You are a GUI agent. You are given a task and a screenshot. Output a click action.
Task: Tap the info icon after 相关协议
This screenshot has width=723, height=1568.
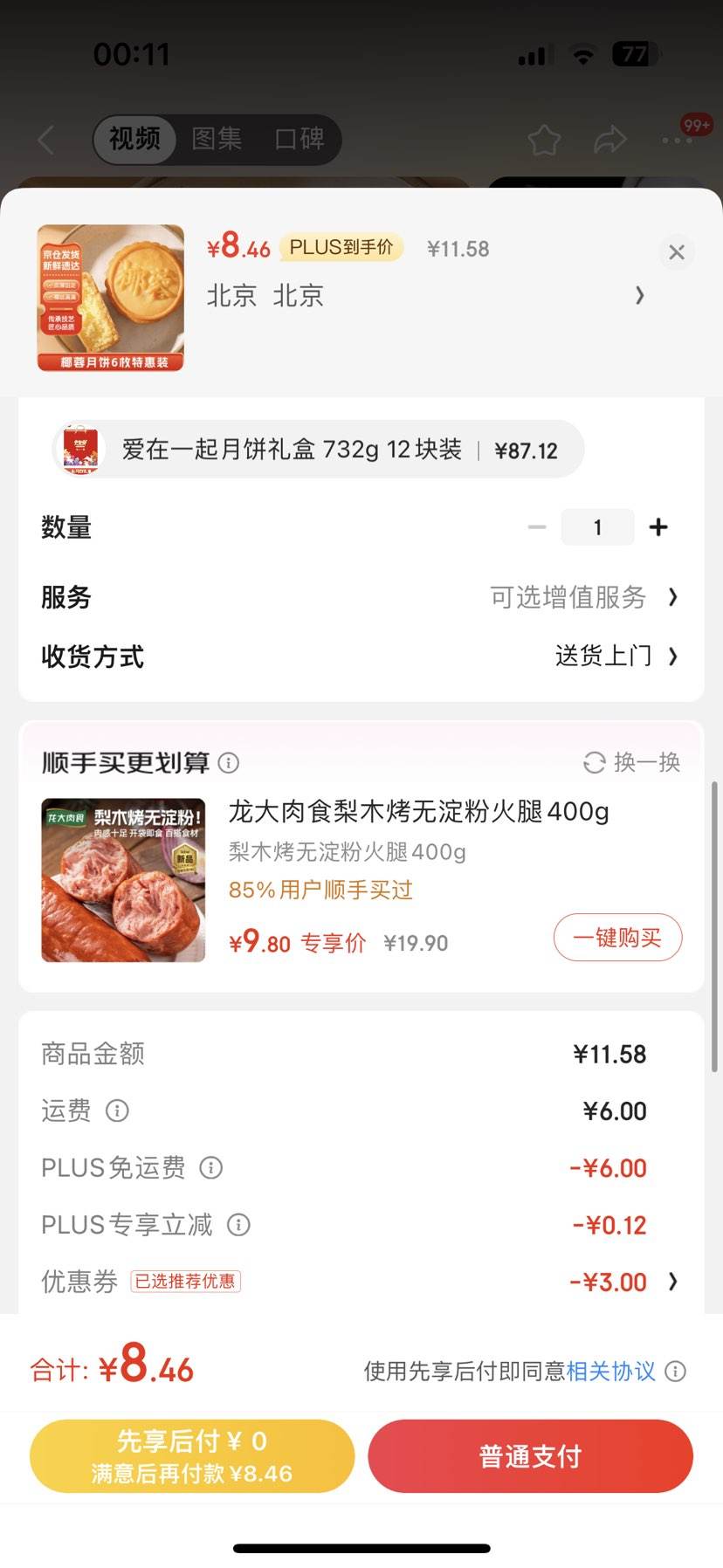point(676,1372)
